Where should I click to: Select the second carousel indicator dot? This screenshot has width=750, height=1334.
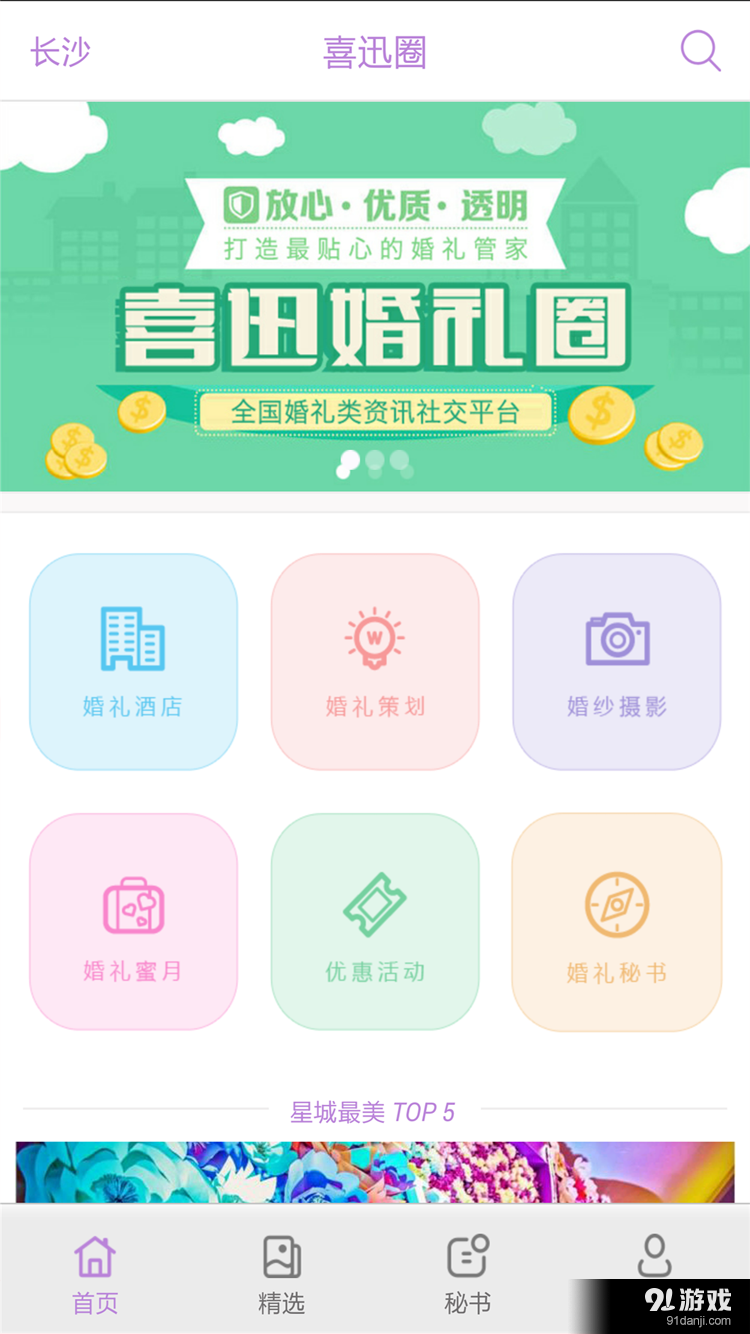[375, 460]
